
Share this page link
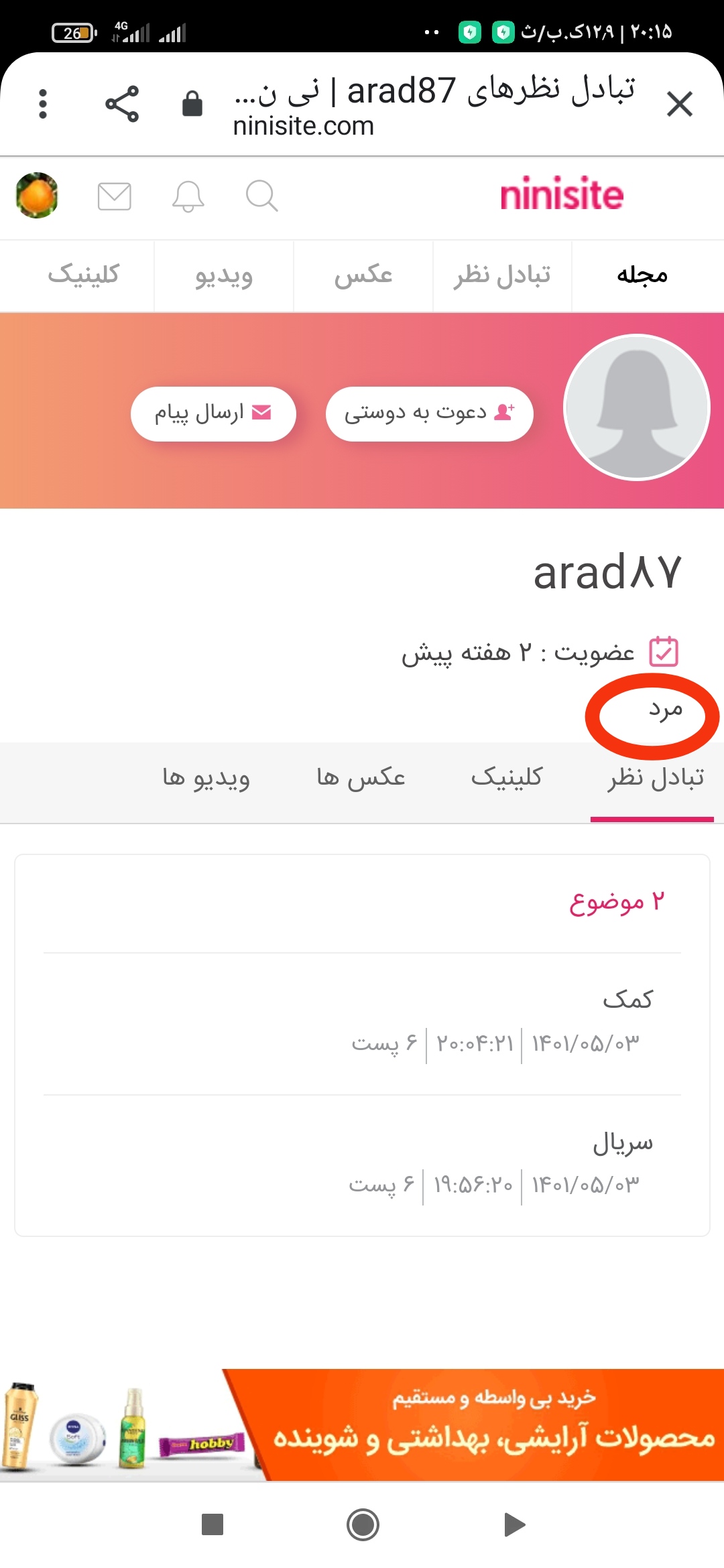click(x=122, y=105)
